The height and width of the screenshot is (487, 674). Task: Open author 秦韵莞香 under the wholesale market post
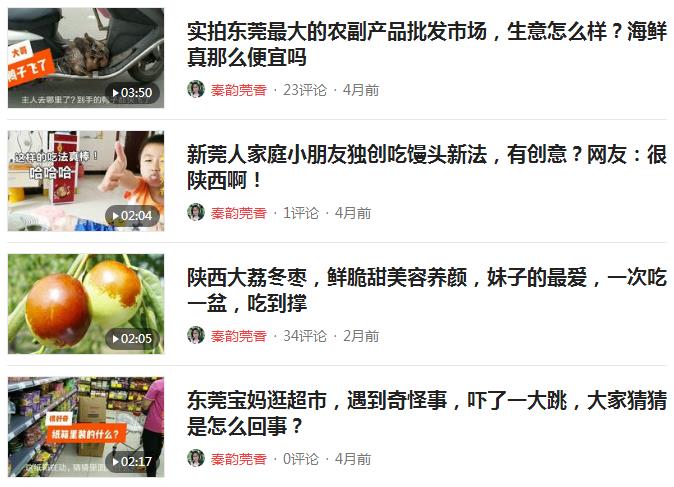tap(238, 90)
